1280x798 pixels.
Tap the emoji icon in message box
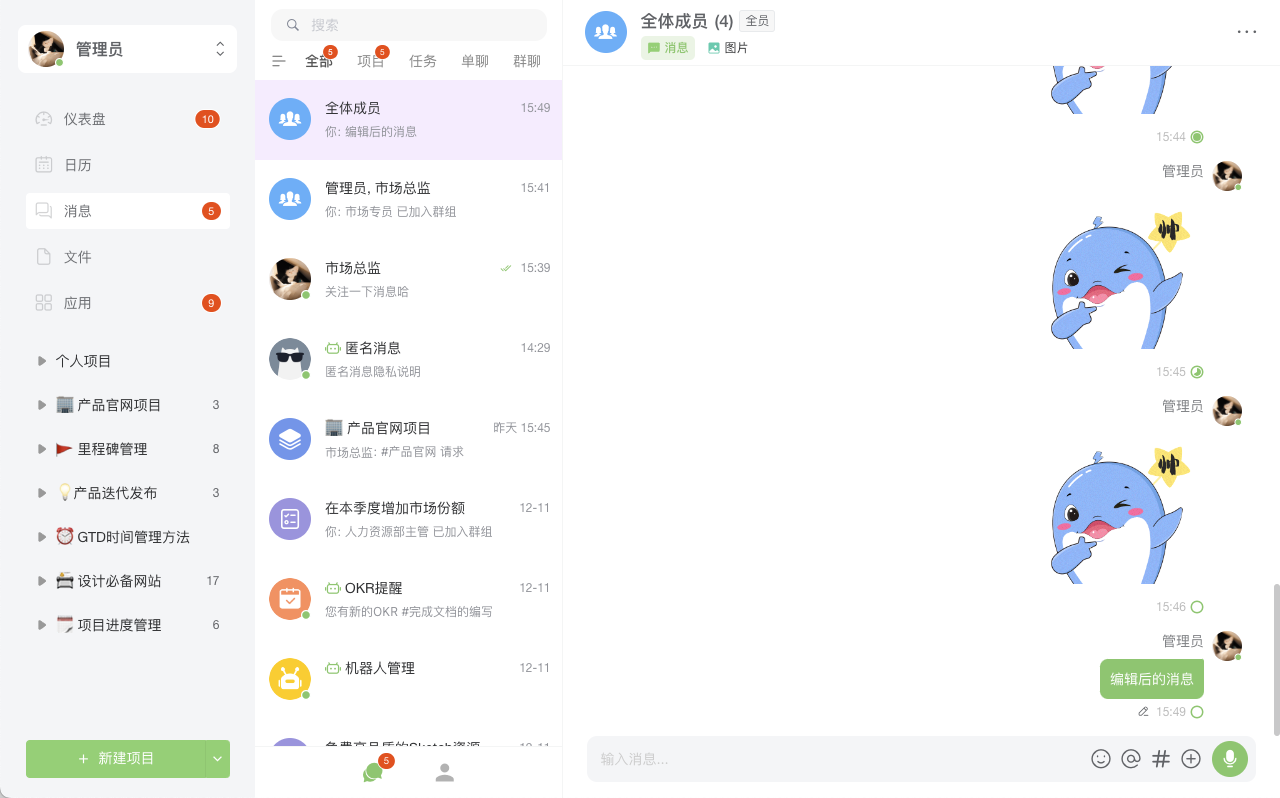click(x=1101, y=759)
